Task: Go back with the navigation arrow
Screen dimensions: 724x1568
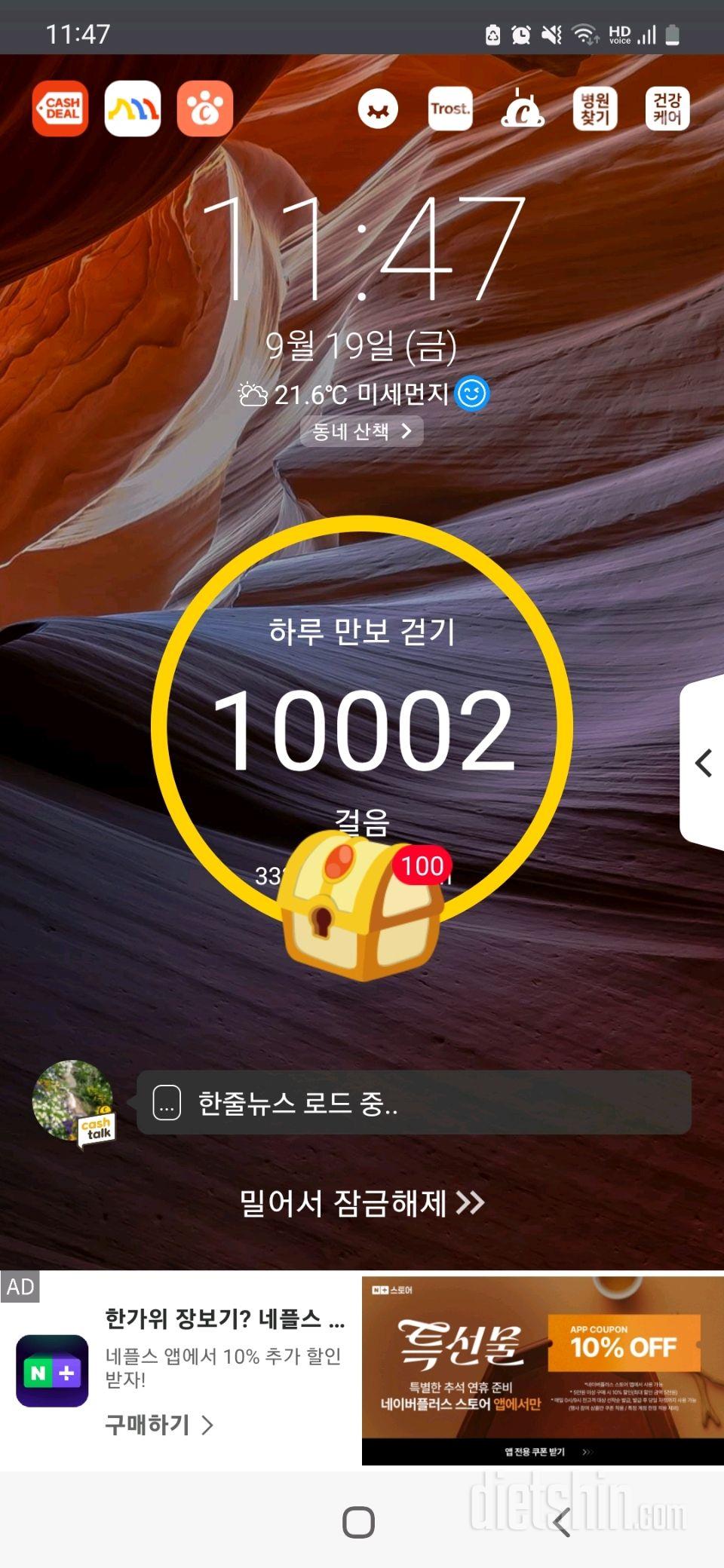Action: point(561,1522)
